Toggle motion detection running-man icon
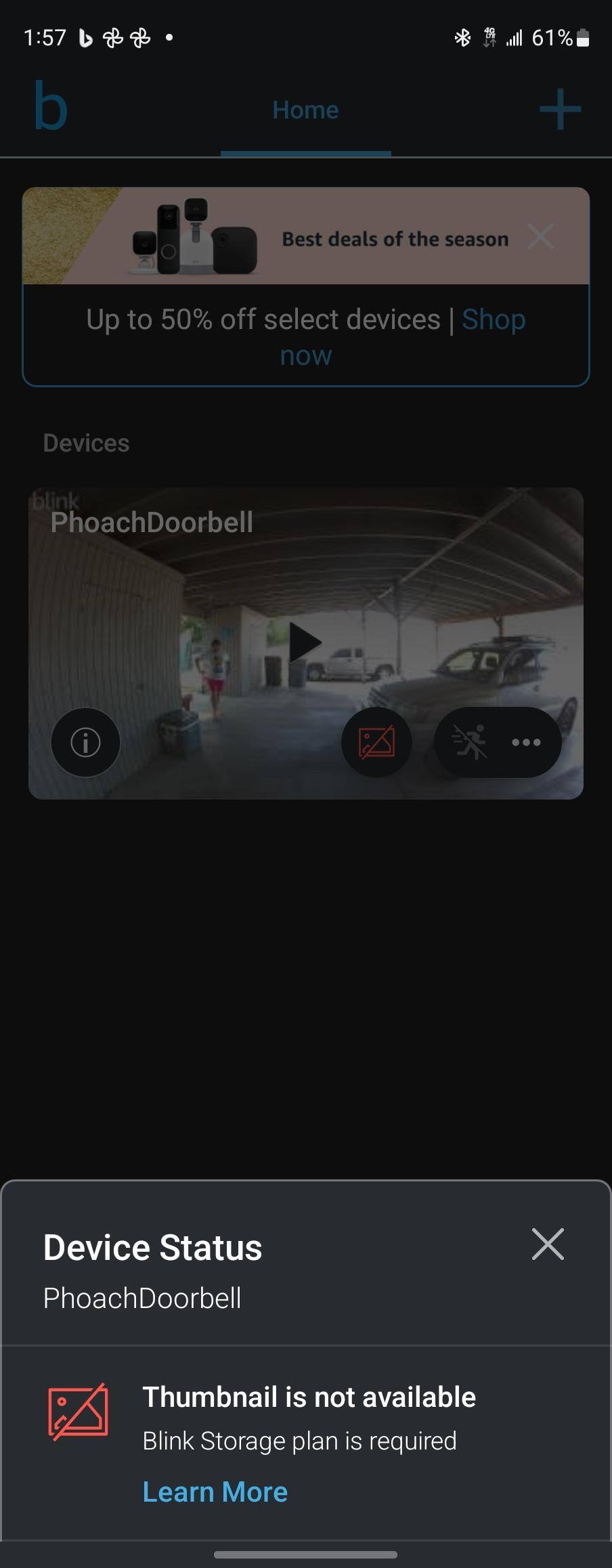Viewport: 612px width, 1568px height. click(470, 742)
